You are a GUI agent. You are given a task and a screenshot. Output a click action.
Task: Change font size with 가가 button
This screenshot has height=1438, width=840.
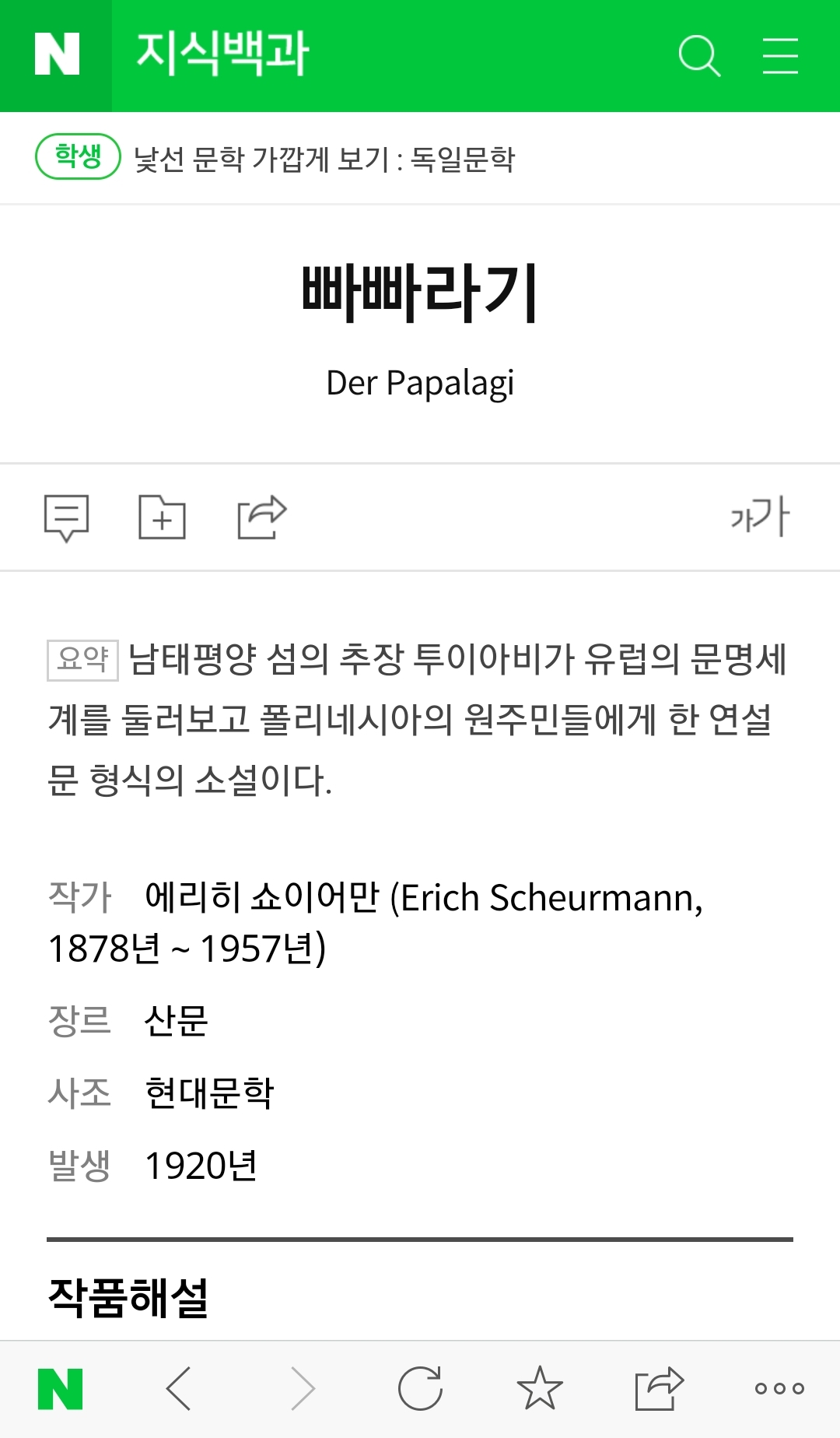[760, 517]
